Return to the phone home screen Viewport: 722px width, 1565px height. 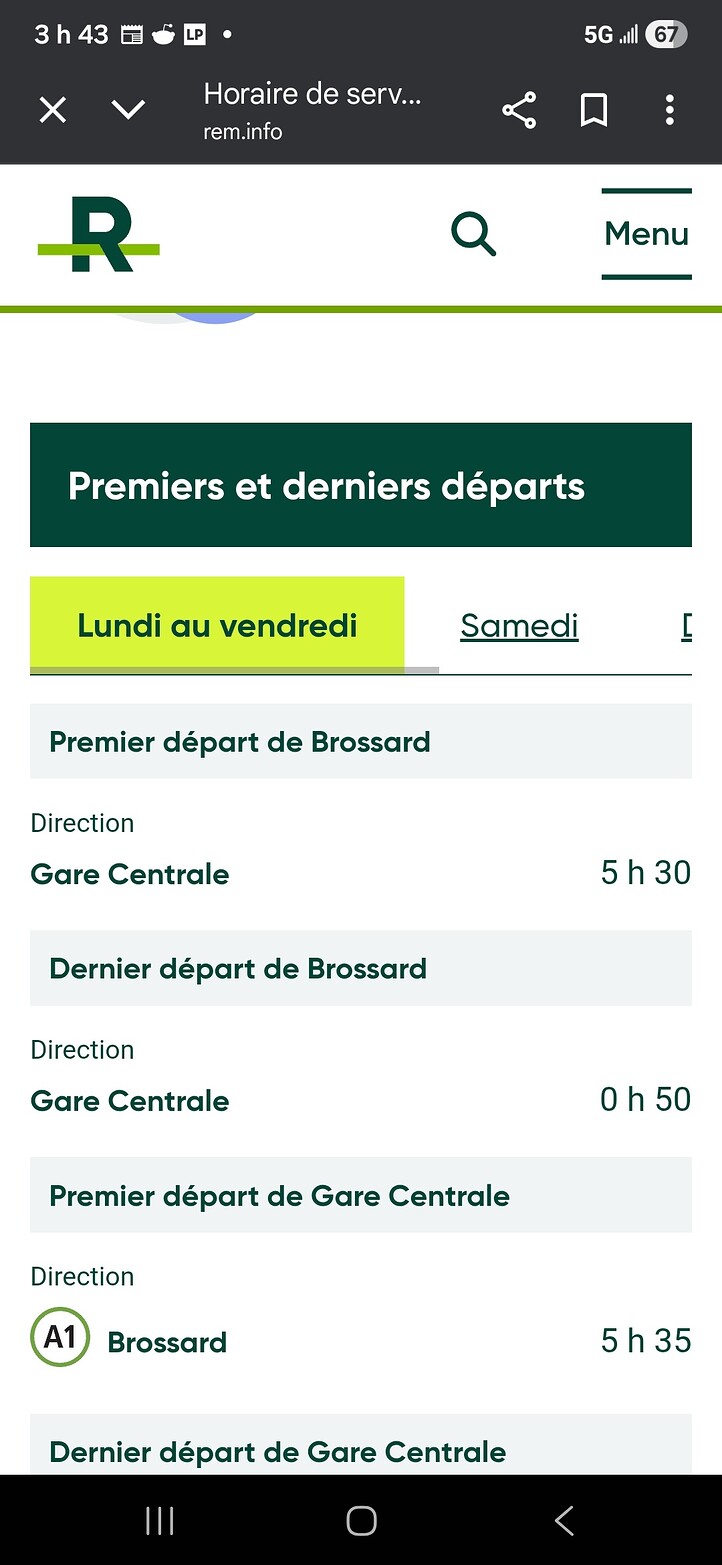point(361,1521)
